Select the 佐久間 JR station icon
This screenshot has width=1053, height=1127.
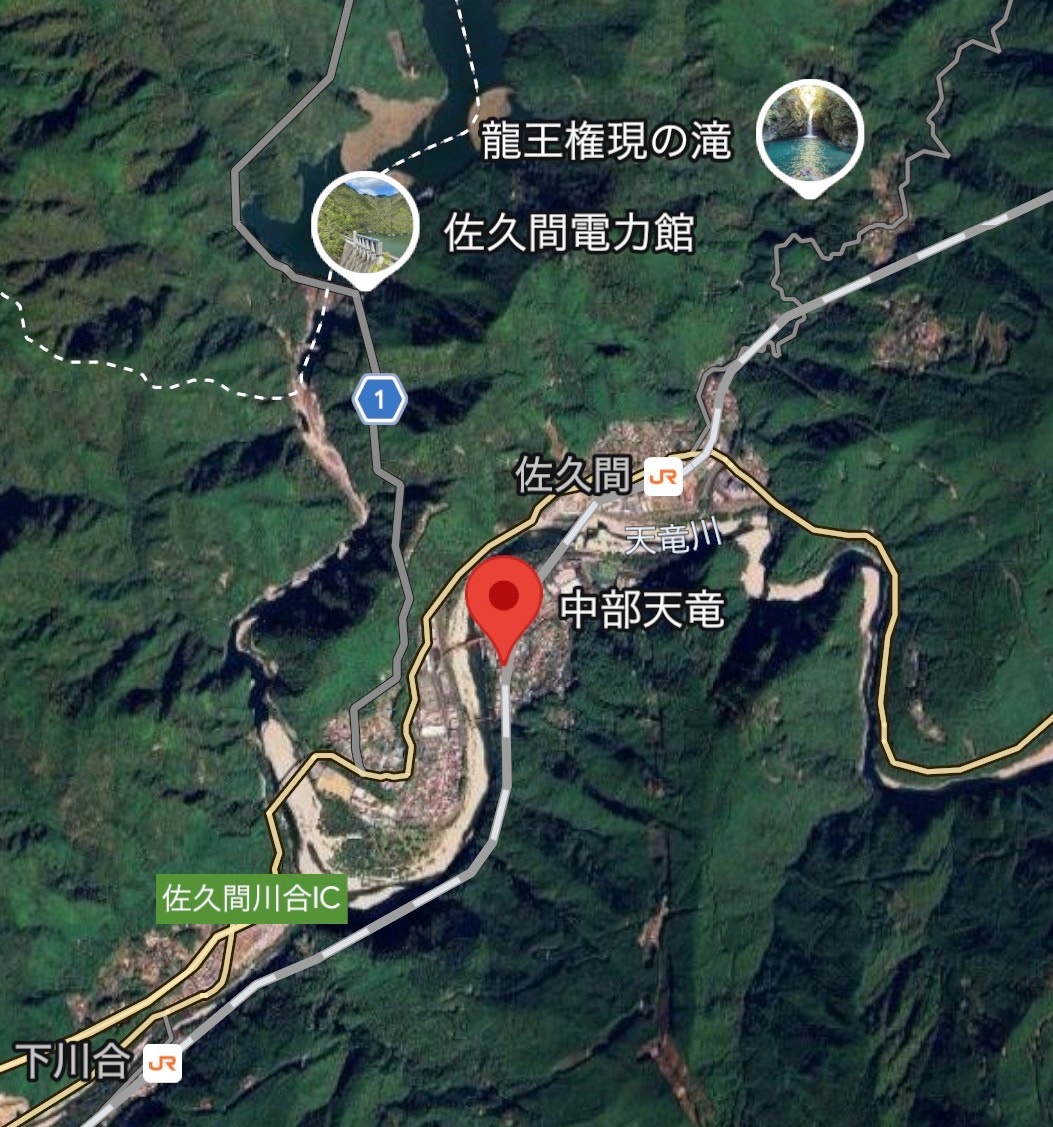click(662, 478)
